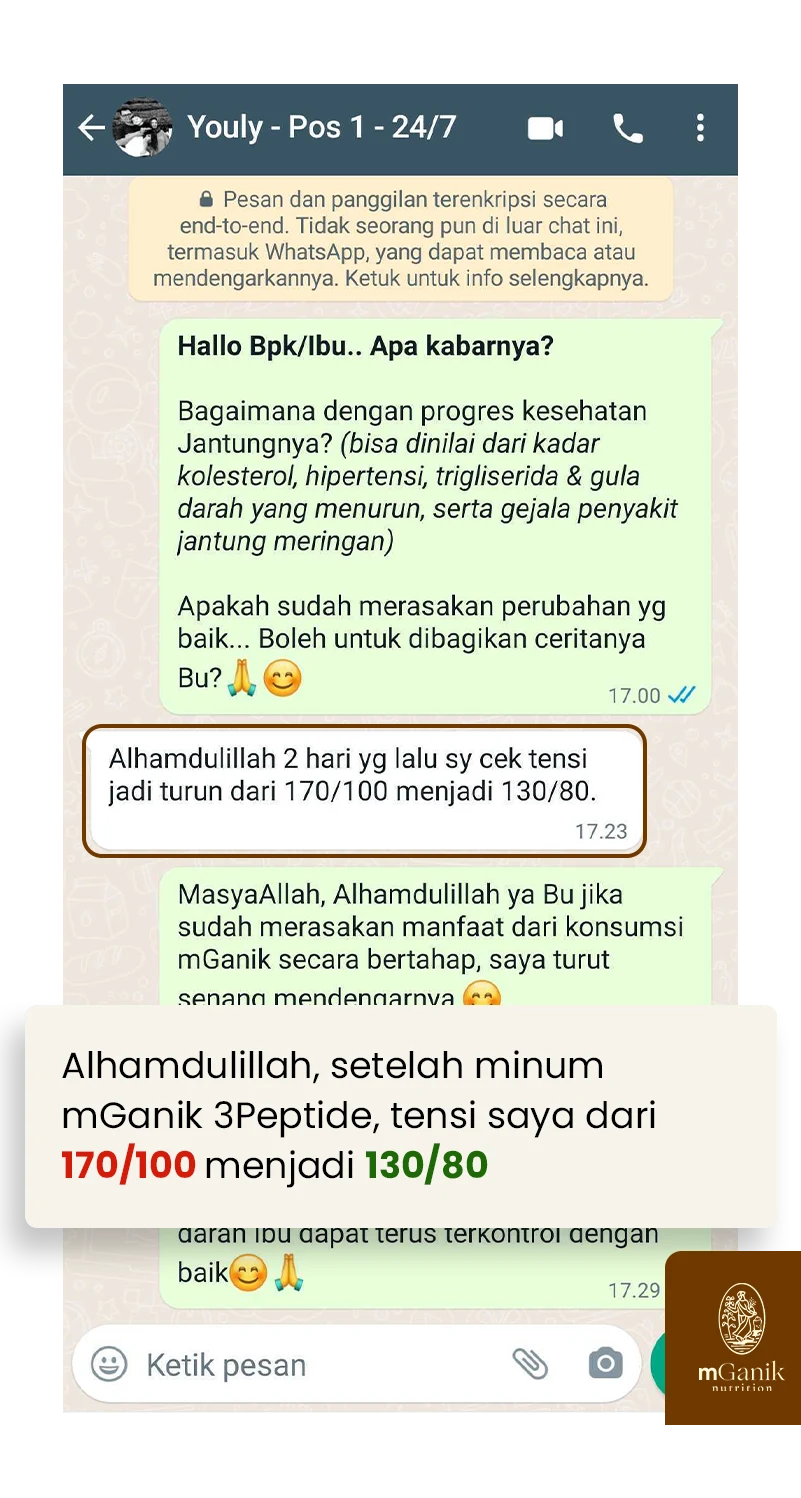Open the three-dot options menu
Image resolution: width=801 pixels, height=1498 pixels.
point(700,128)
